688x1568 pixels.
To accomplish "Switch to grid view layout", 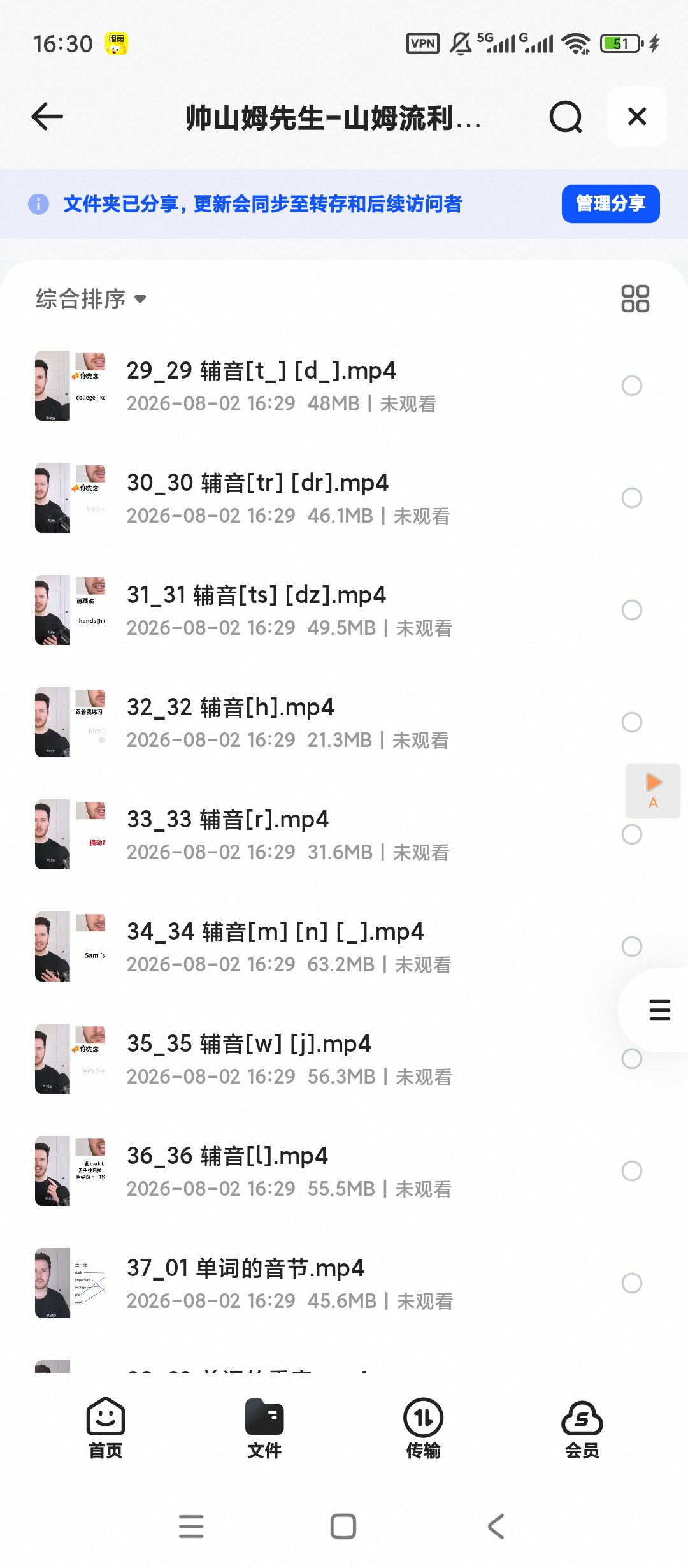I will point(635,298).
